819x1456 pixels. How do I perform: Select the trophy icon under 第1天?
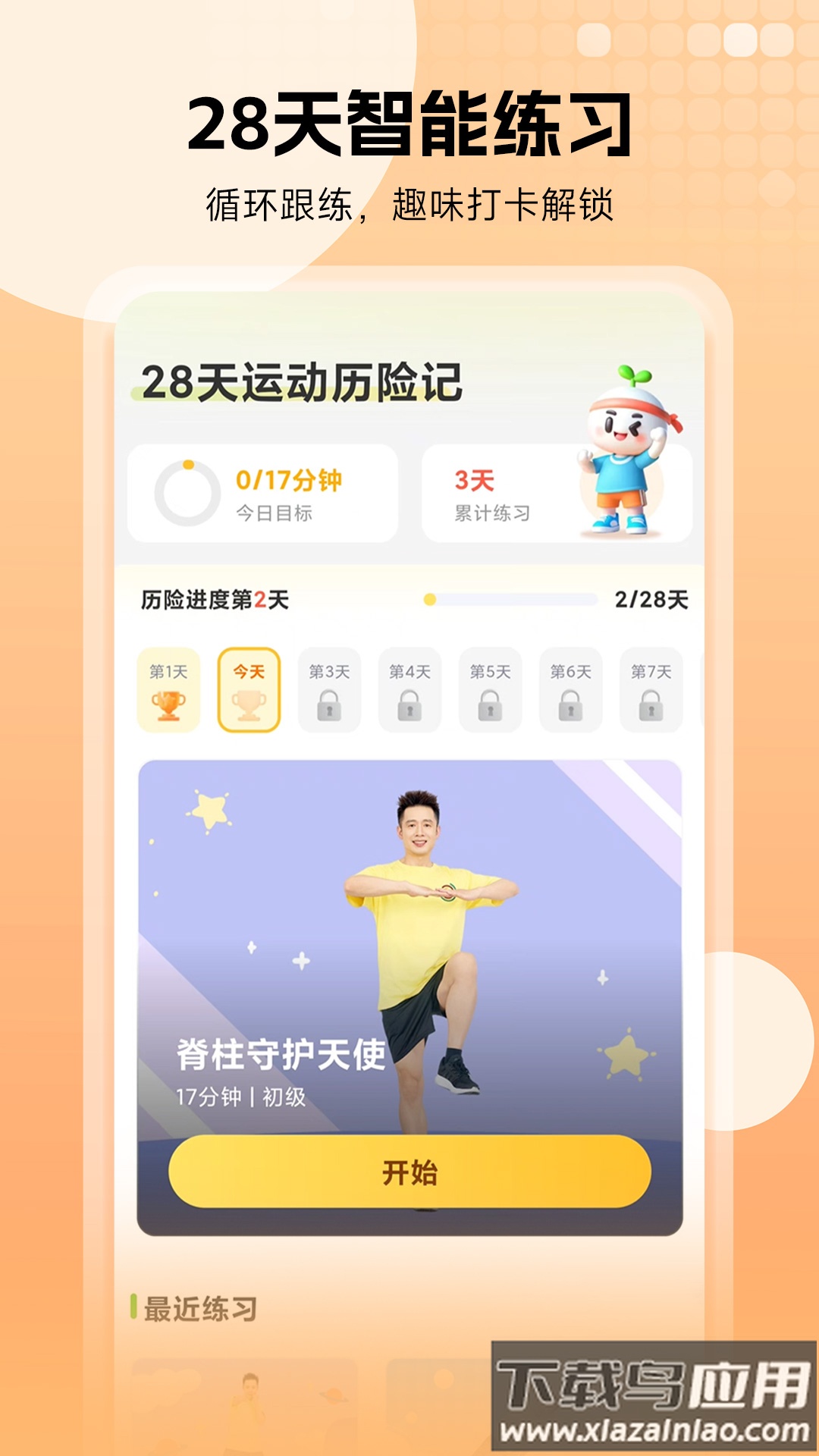[x=166, y=707]
